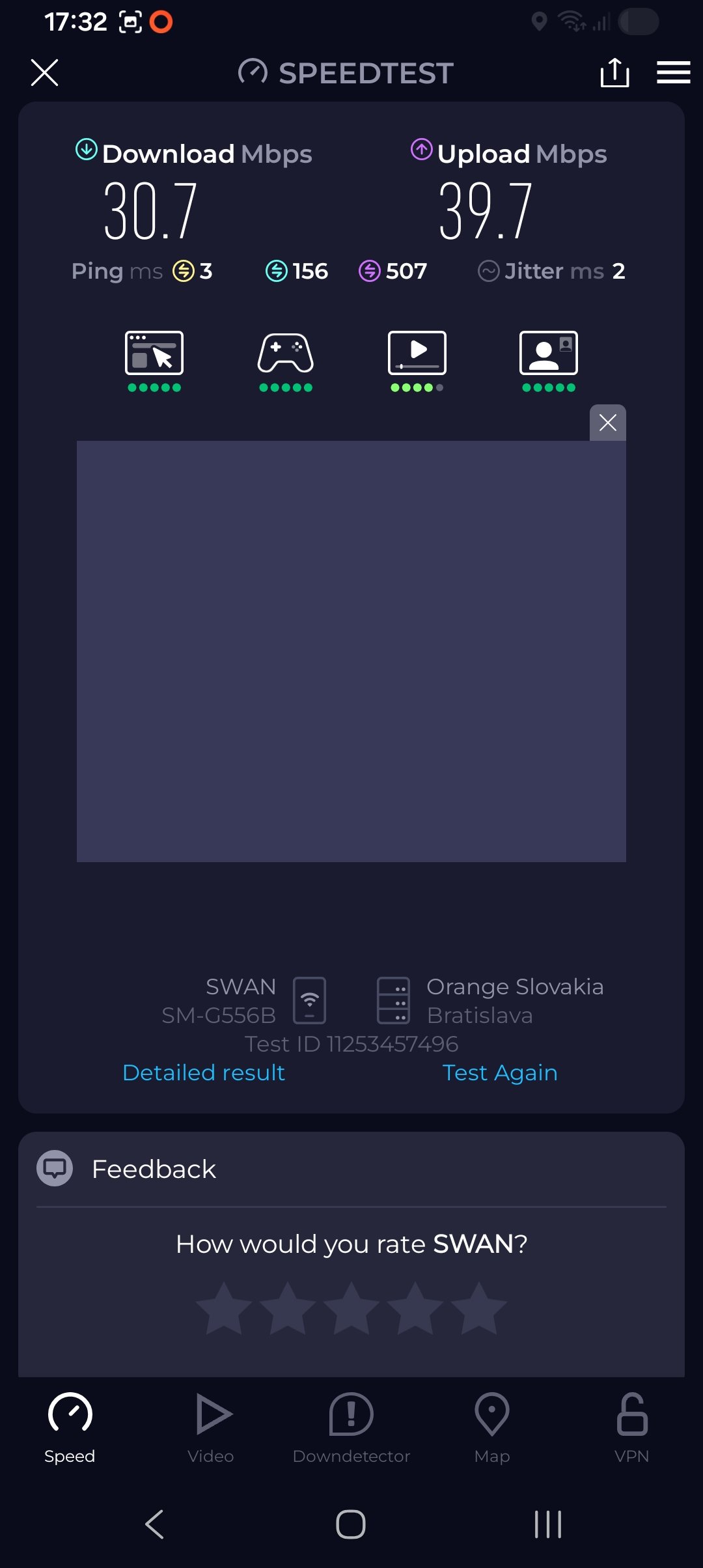Dismiss the ad banner
Screen dimensions: 703x1568
point(607,423)
